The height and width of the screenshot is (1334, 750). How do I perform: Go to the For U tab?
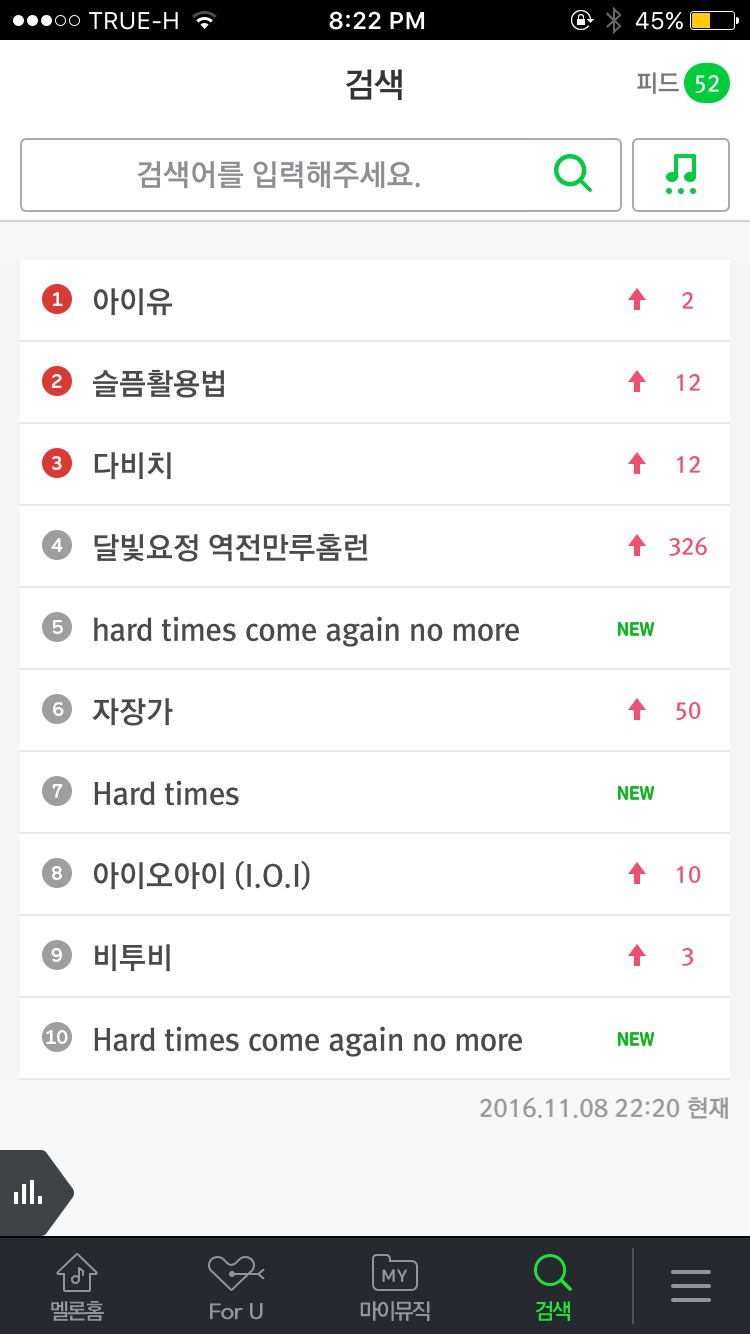point(236,1287)
